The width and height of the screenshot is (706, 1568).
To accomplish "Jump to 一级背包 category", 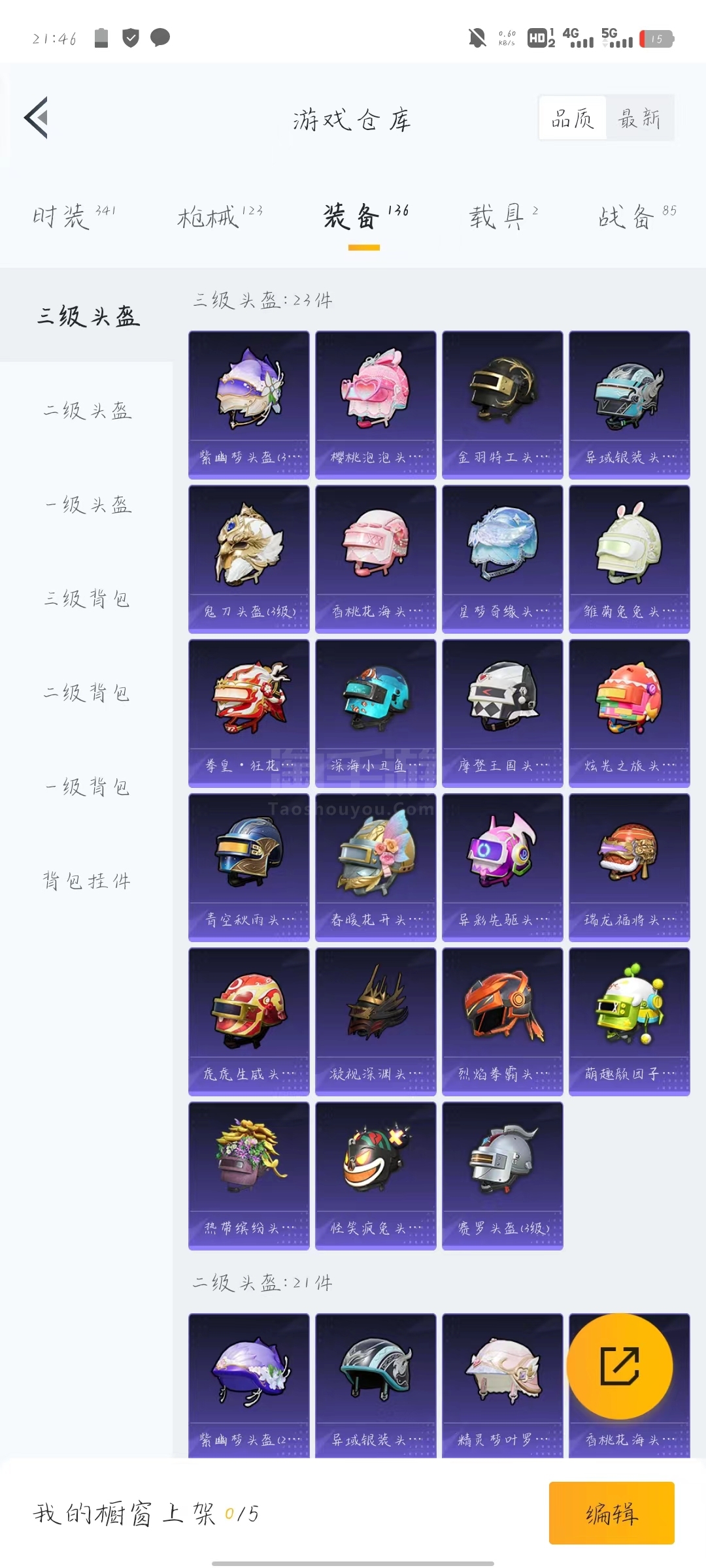I will [87, 787].
